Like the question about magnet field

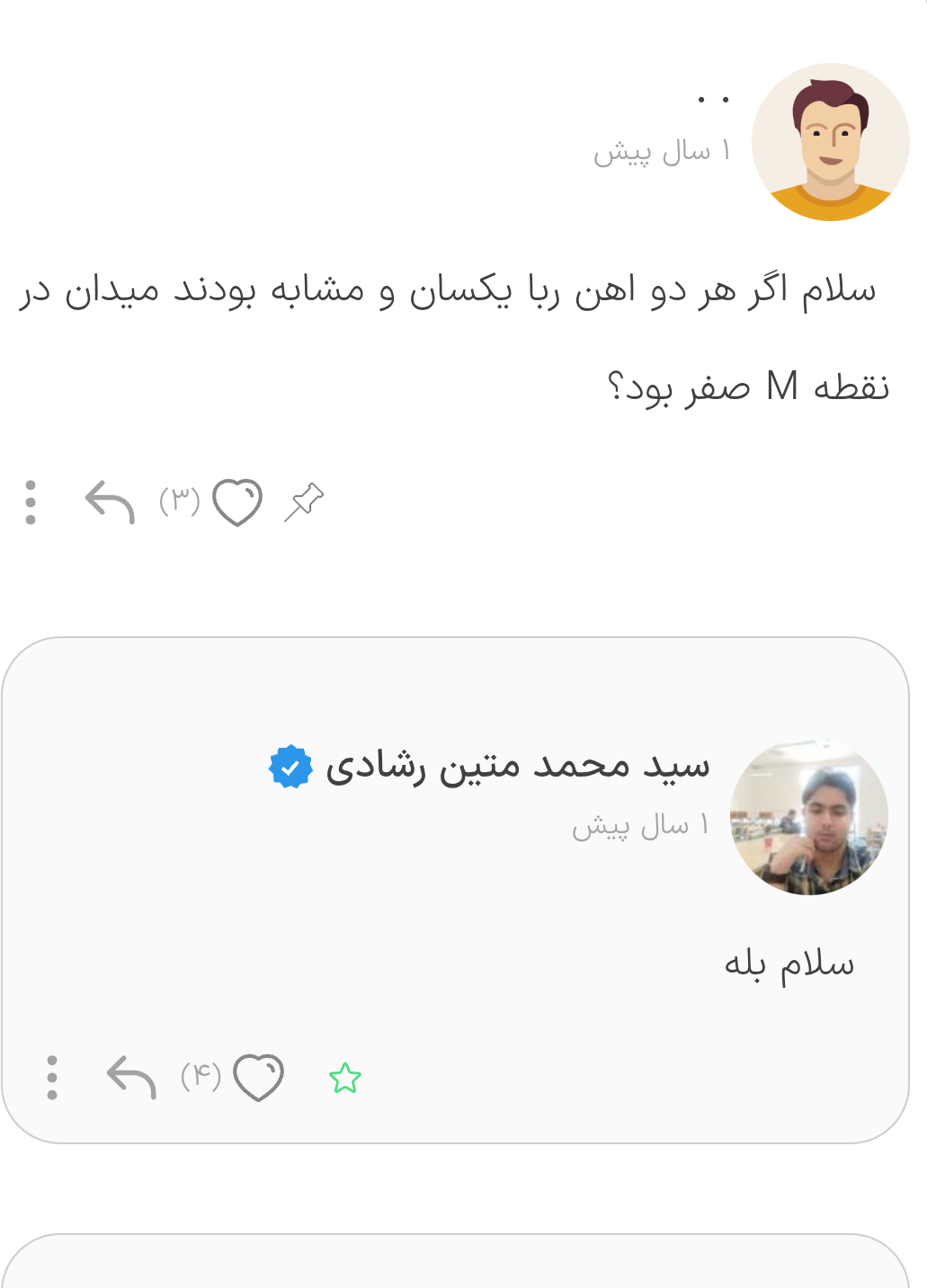coord(237,502)
